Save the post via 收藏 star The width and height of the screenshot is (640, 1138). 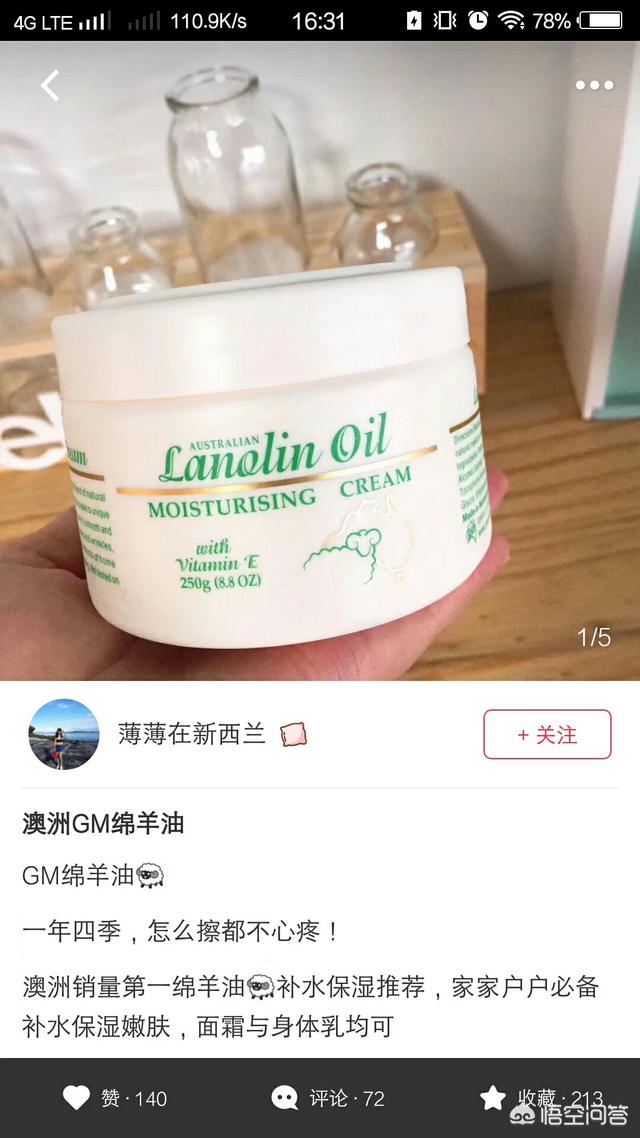click(x=541, y=1098)
